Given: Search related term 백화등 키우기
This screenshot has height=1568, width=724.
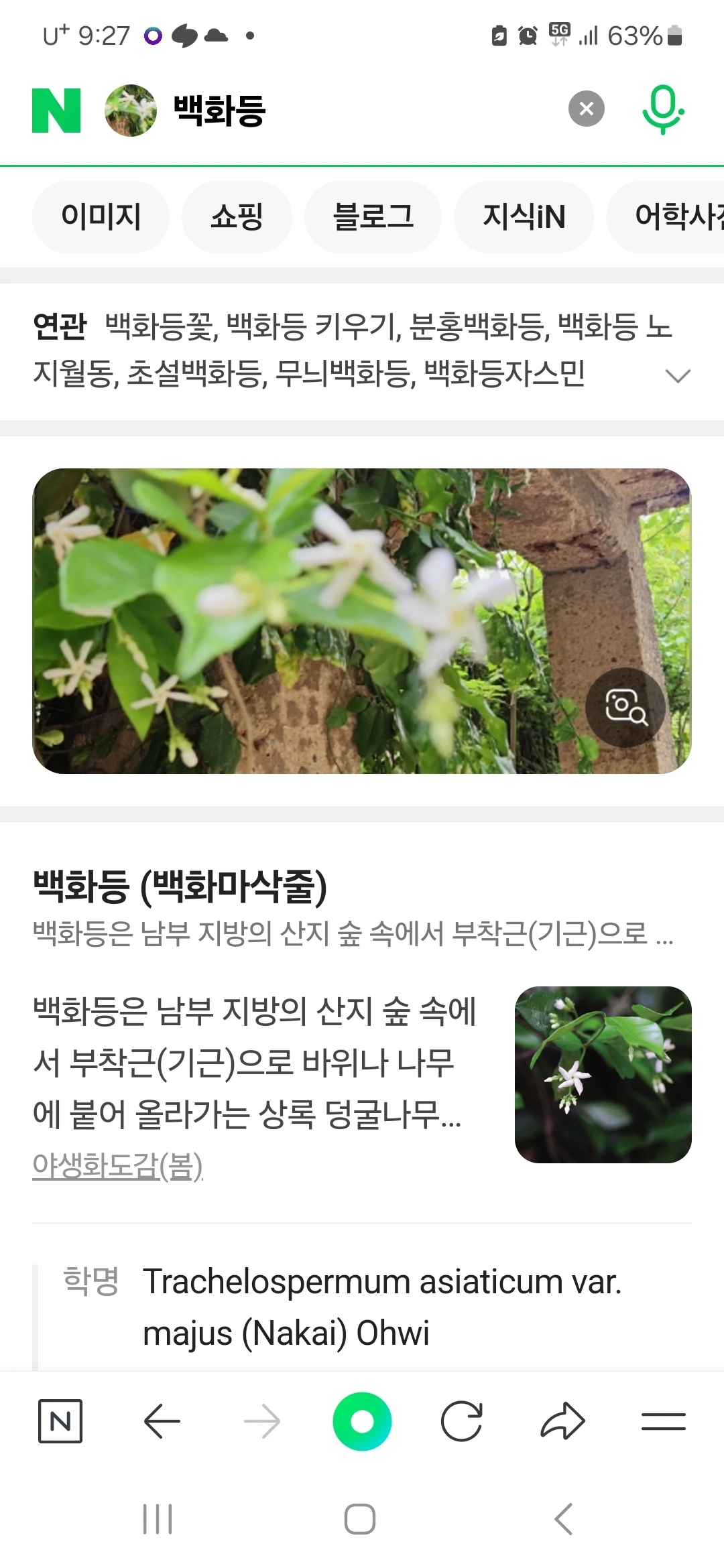Looking at the screenshot, I should 312,326.
